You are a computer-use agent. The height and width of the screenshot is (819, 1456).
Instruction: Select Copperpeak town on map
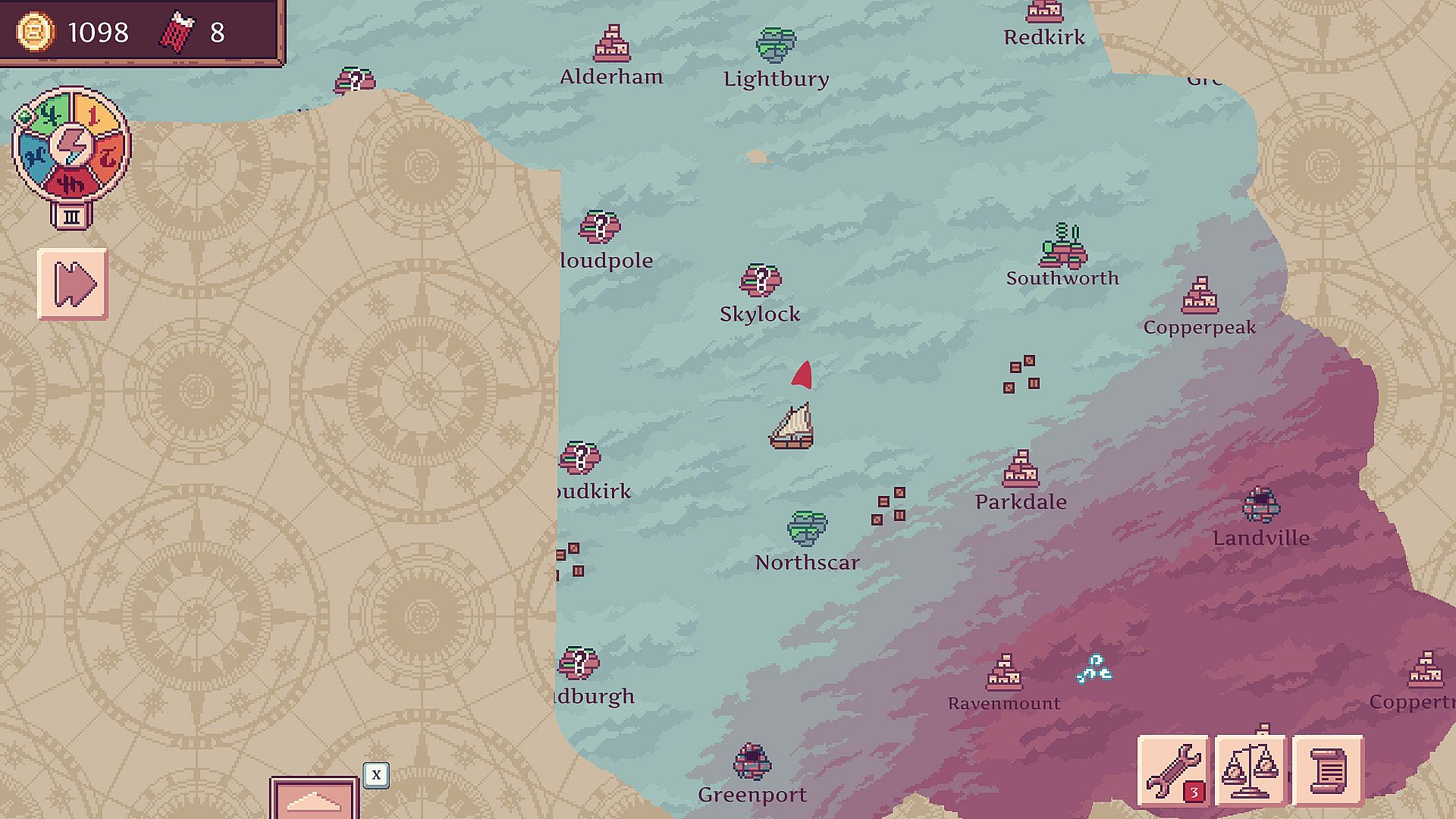[x=1200, y=297]
